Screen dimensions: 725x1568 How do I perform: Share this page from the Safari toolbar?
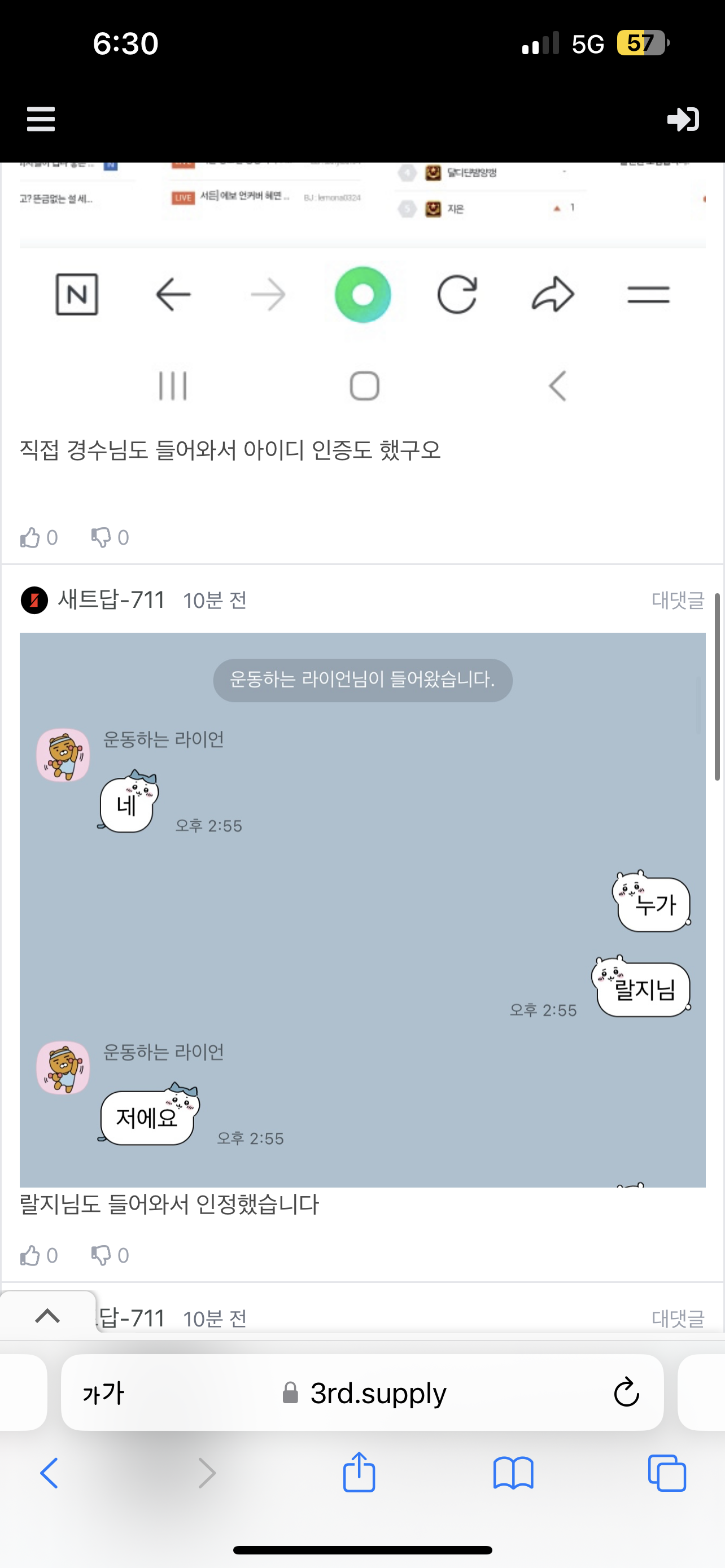click(x=359, y=1473)
